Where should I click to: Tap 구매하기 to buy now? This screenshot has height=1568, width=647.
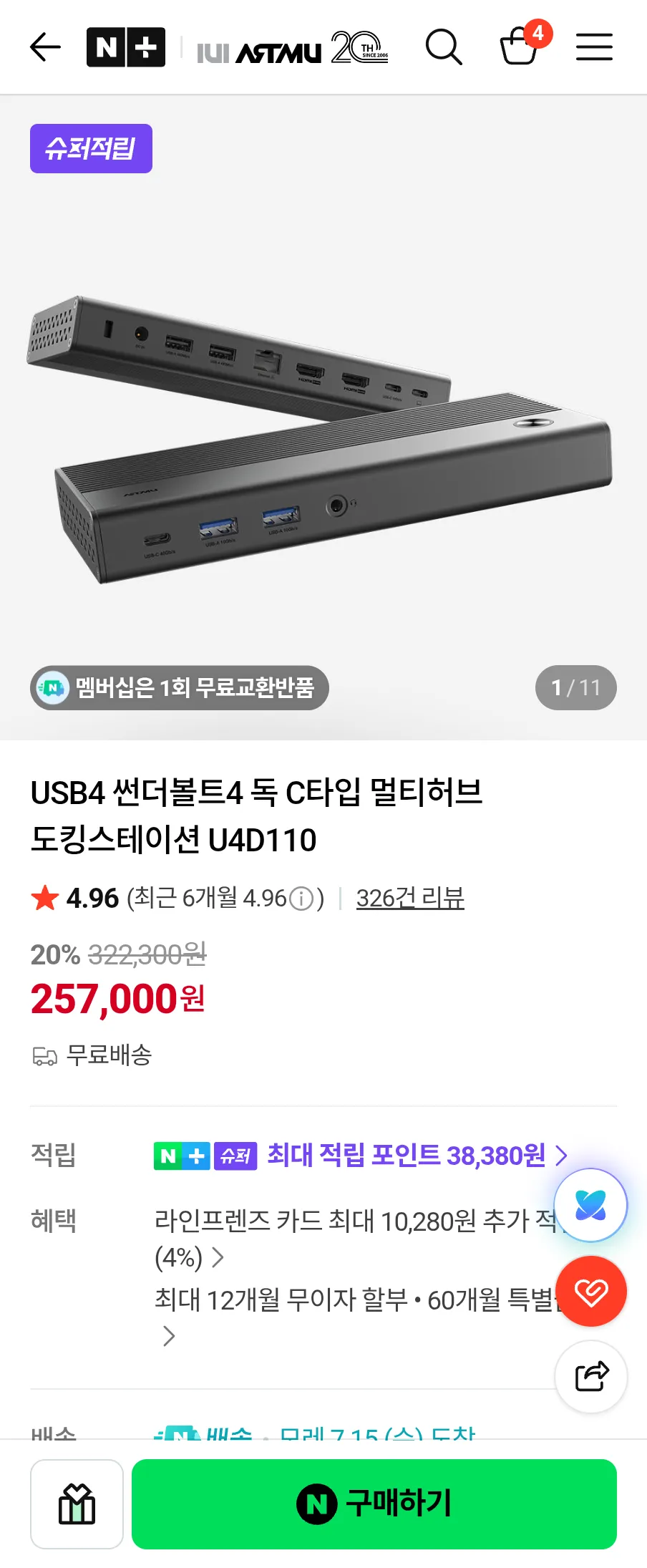point(374,1504)
